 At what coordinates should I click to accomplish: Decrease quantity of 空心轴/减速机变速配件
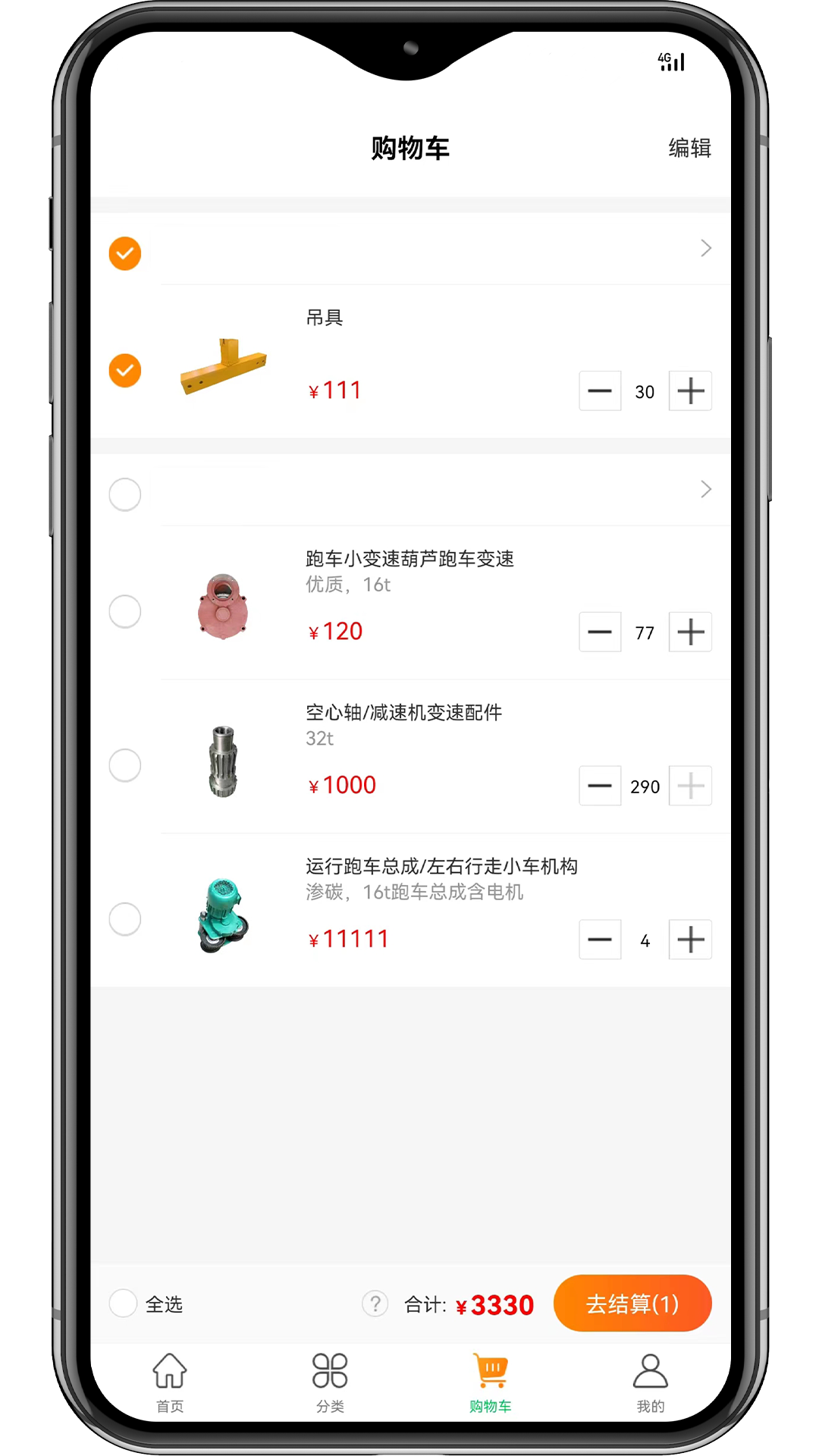pos(600,786)
